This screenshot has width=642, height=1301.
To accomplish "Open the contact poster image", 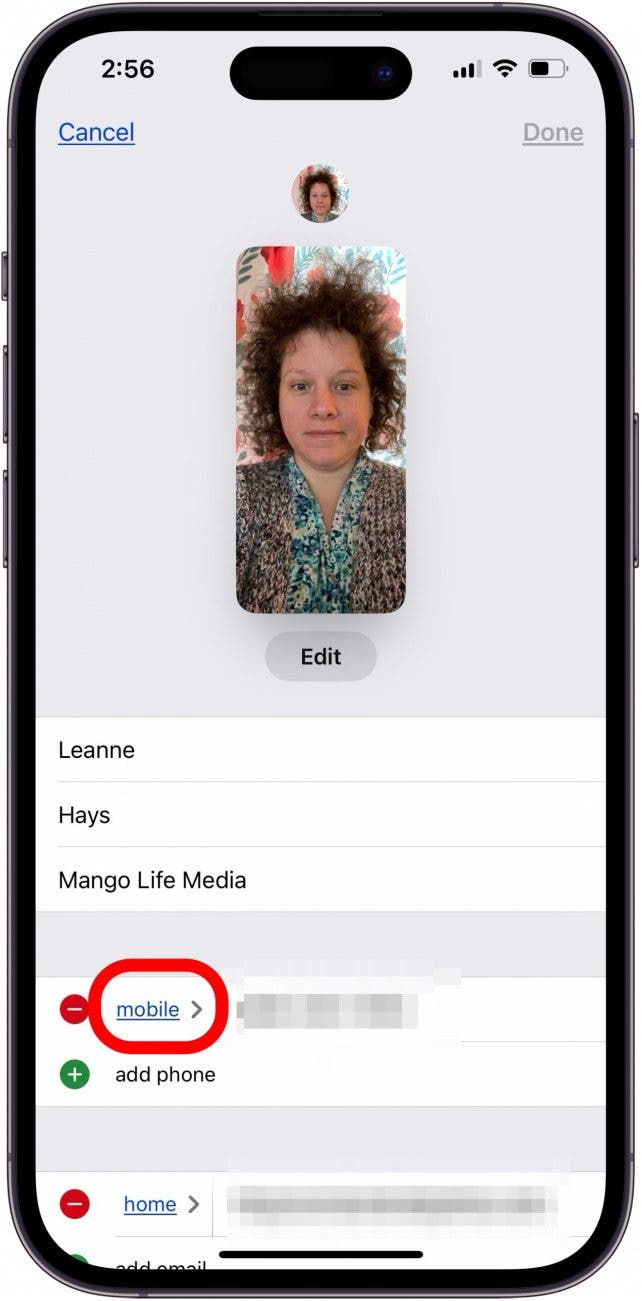I will pos(320,430).
